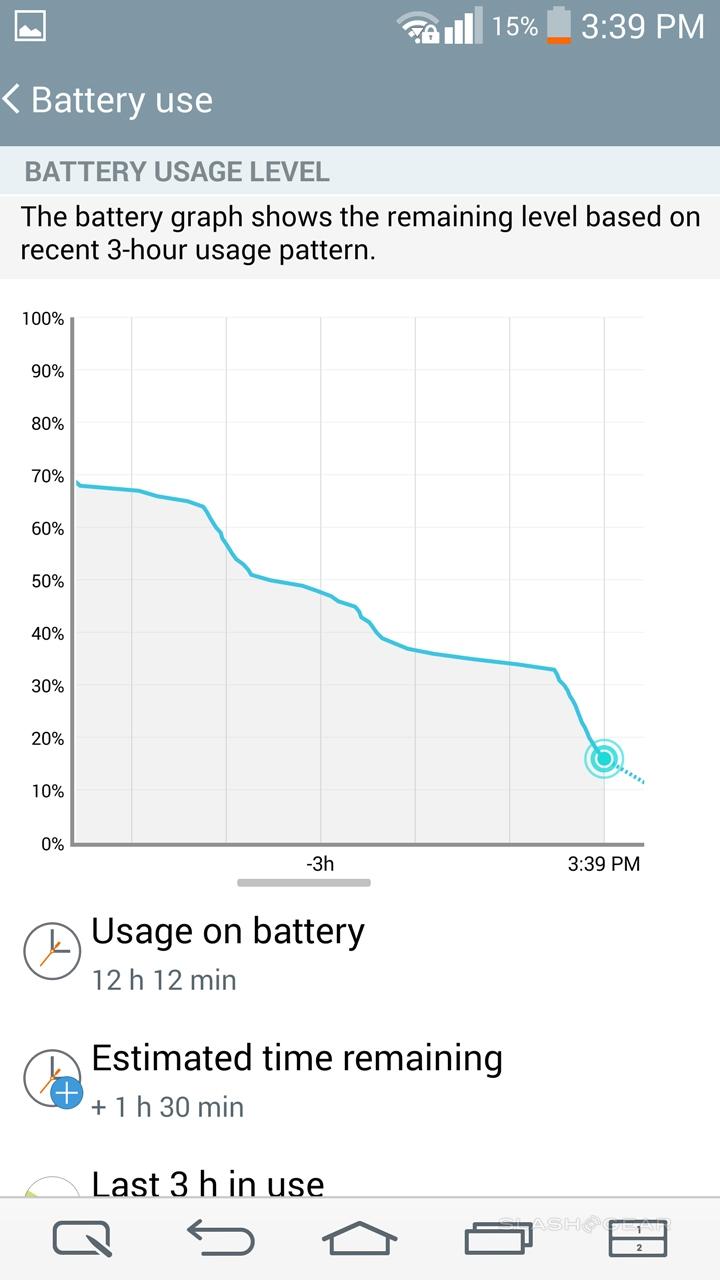Open QuickMemo from navigation bar
720x1280 pixels.
(x=82, y=1240)
